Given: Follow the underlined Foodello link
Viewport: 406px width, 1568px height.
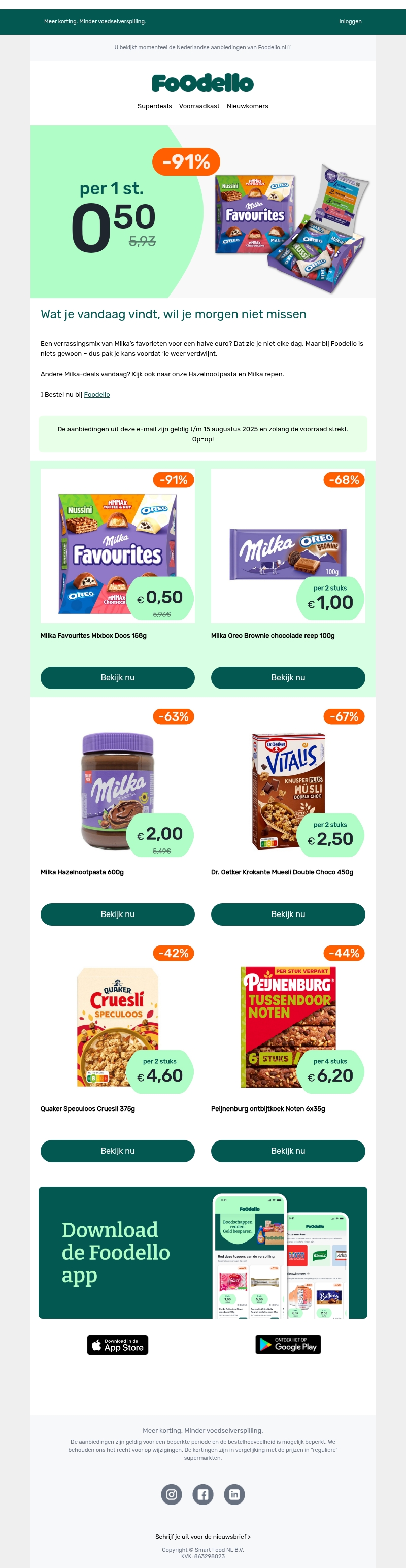Looking at the screenshot, I should (97, 395).
